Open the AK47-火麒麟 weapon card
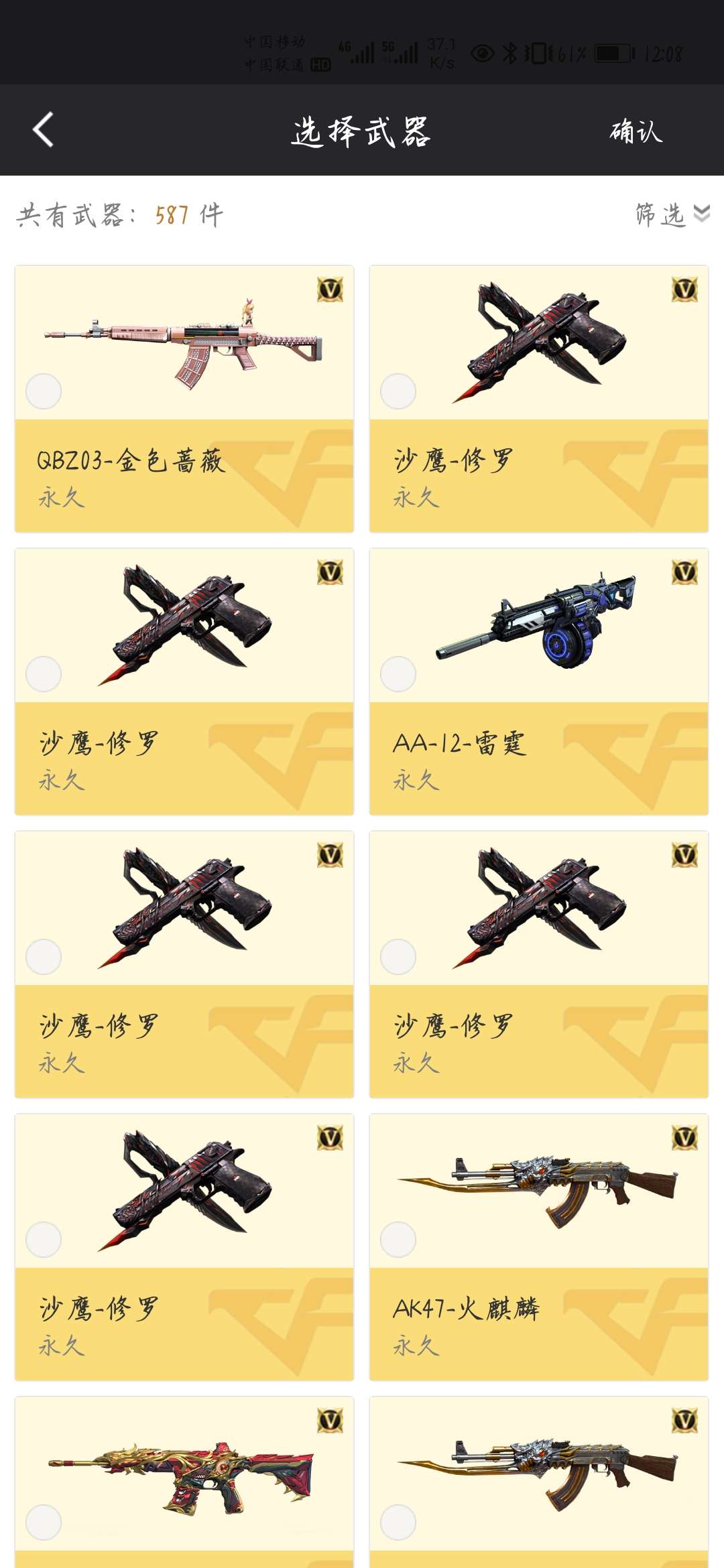724x1568 pixels. coord(539,1247)
